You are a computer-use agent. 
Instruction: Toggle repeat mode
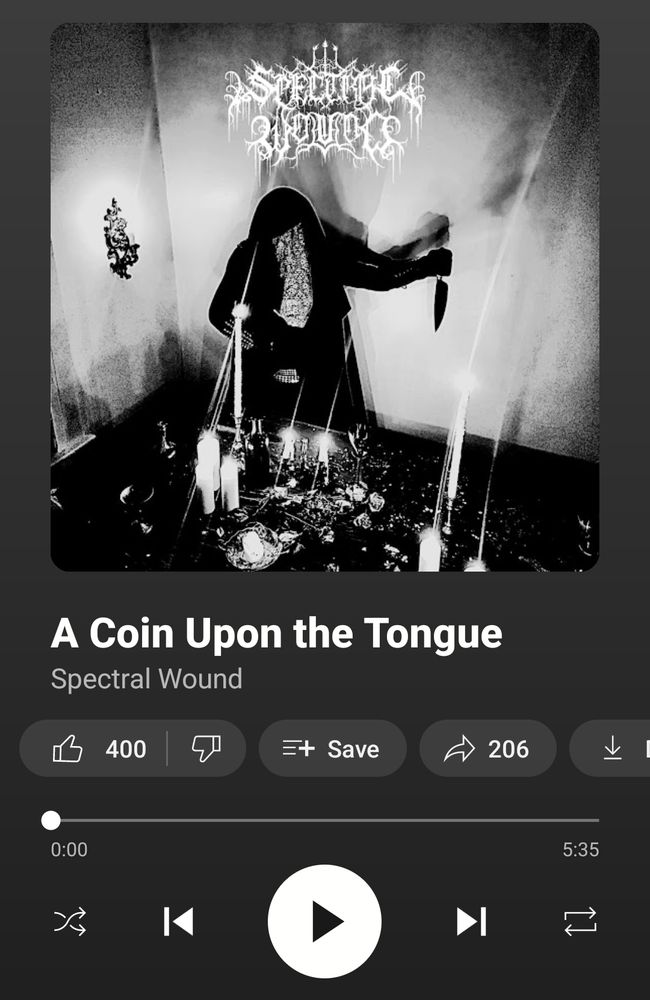pyautogui.click(x=580, y=921)
